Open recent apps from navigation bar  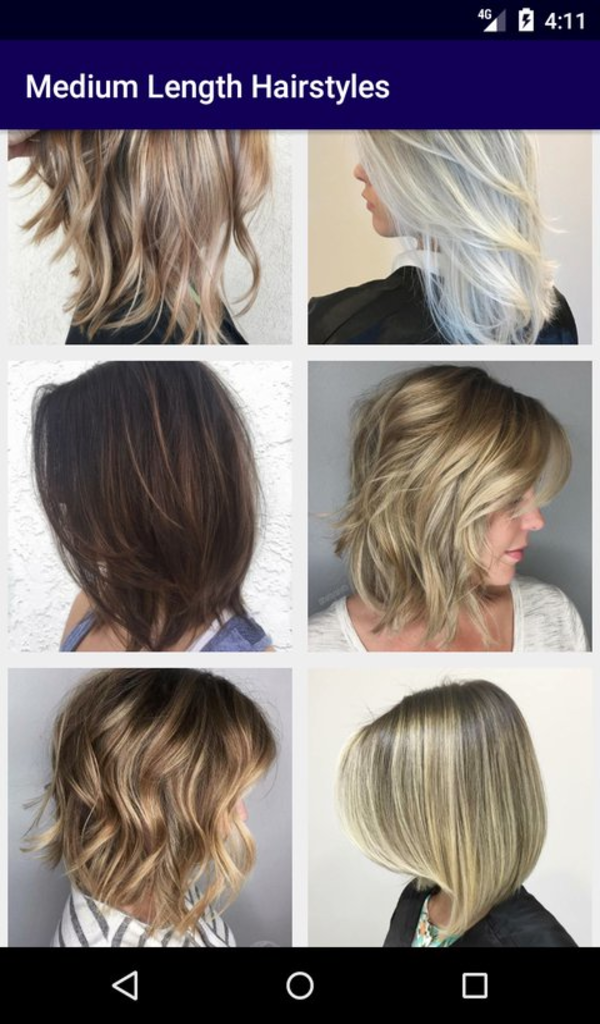point(474,986)
